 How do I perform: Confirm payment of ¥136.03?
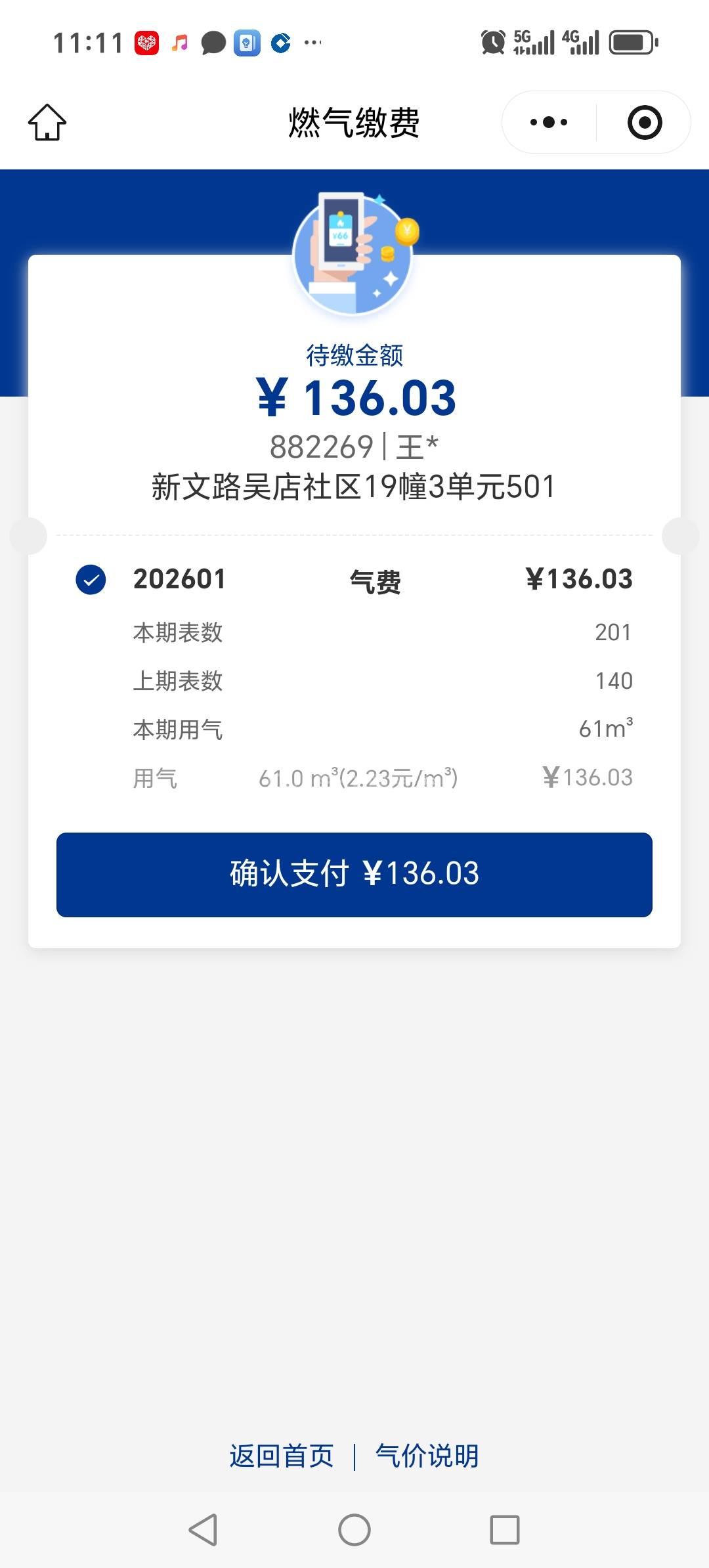(x=354, y=875)
